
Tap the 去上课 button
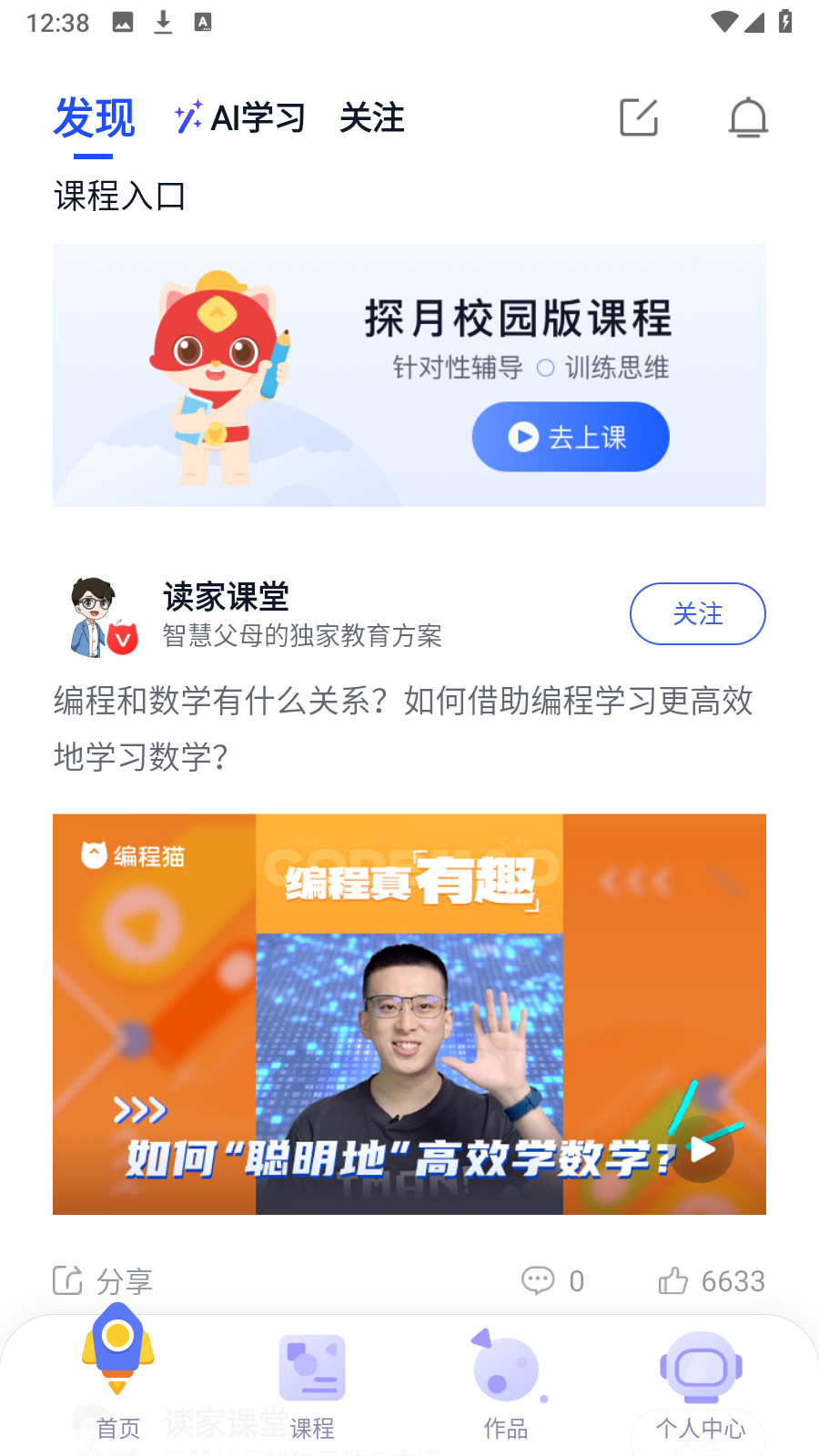pyautogui.click(x=571, y=437)
